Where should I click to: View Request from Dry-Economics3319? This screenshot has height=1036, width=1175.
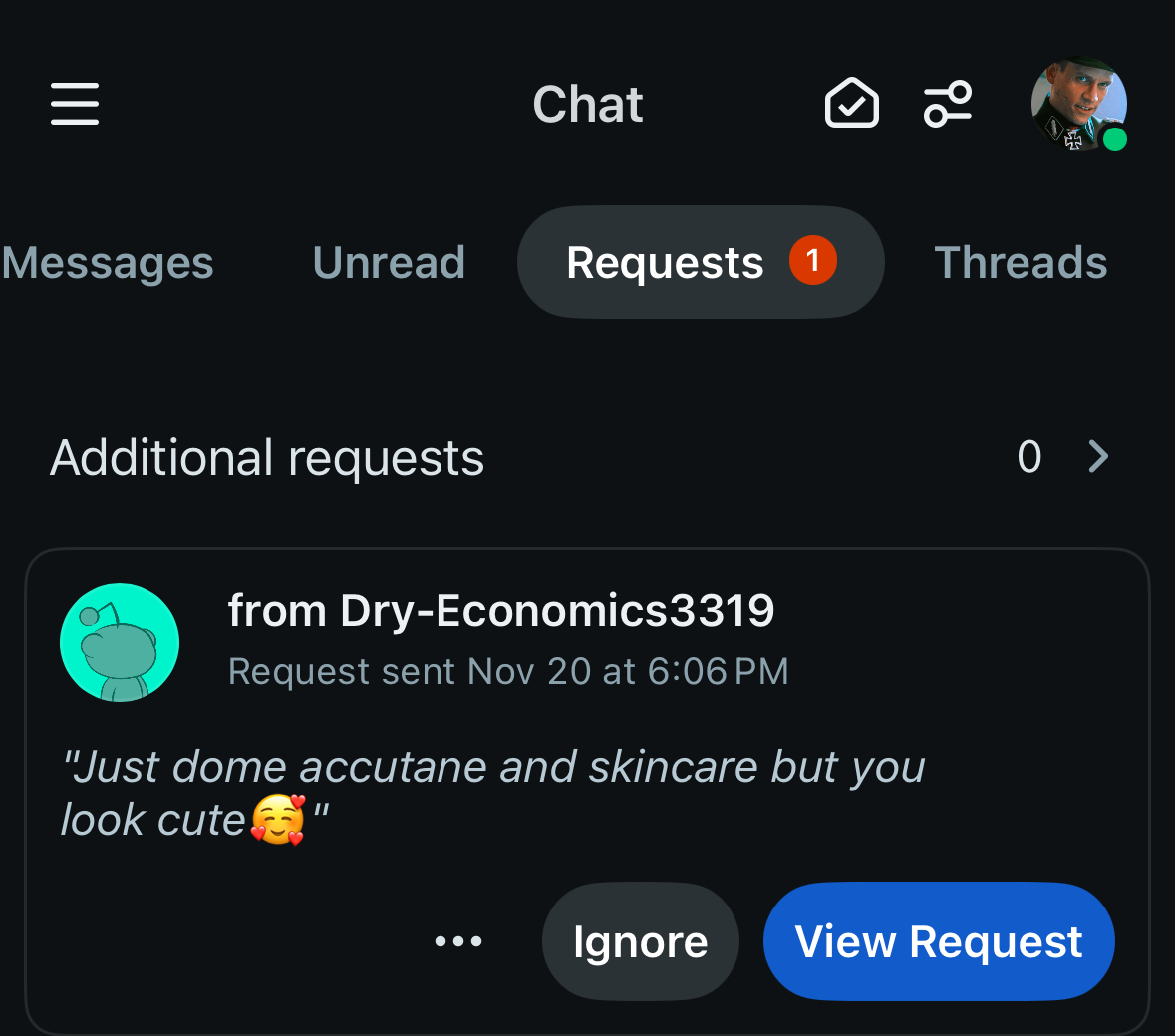pos(938,941)
